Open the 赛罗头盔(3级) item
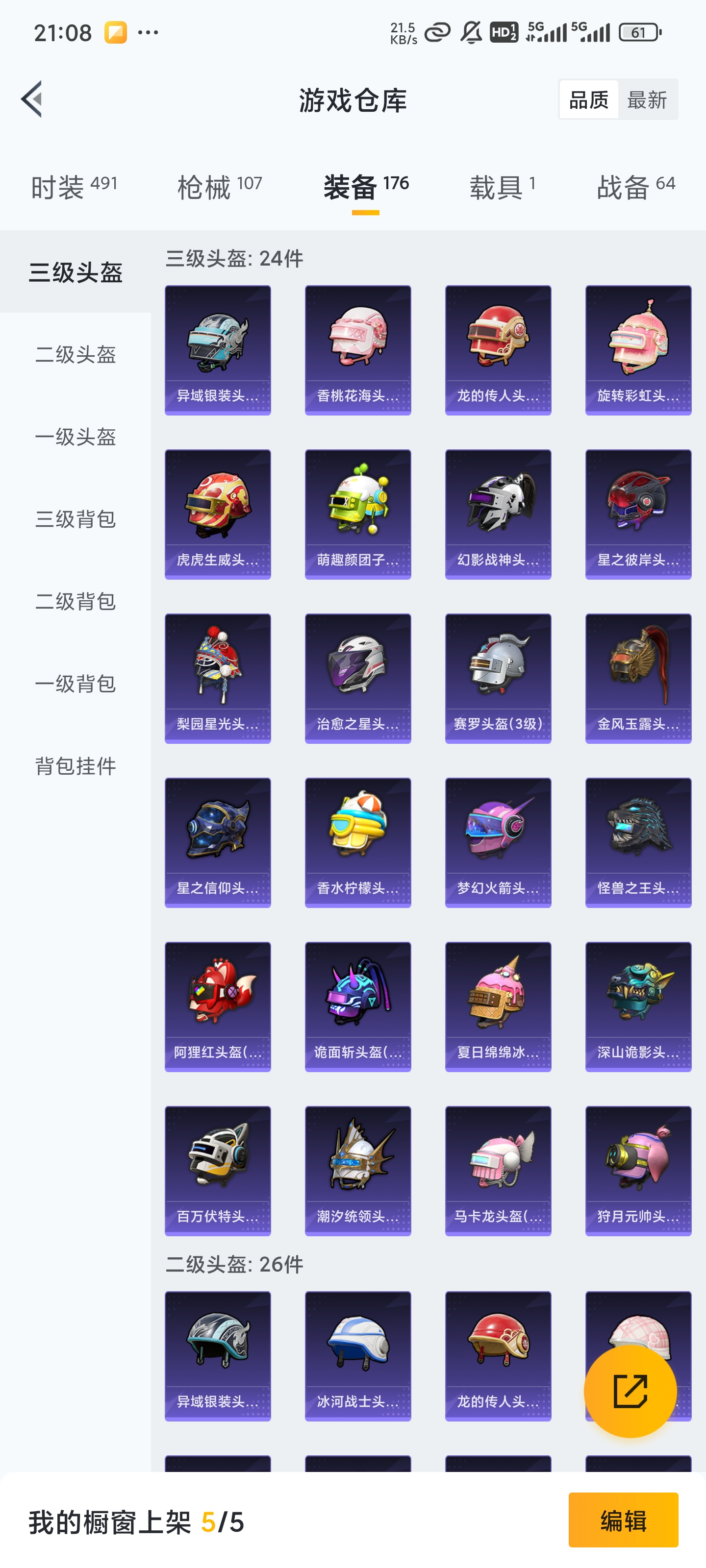This screenshot has height=1568, width=706. click(498, 678)
